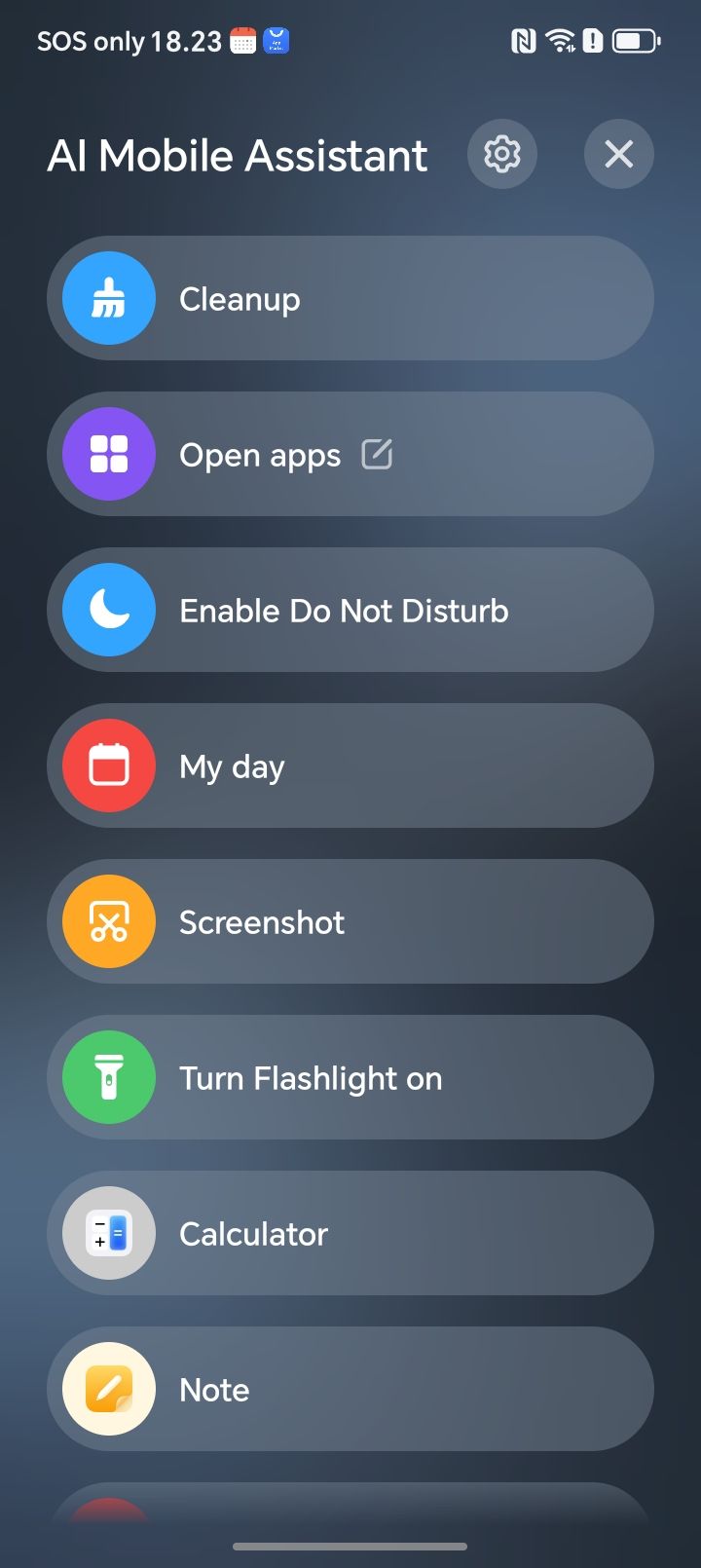The image size is (701, 1568).
Task: Edit the Open apps shortcut
Action: coord(377,454)
